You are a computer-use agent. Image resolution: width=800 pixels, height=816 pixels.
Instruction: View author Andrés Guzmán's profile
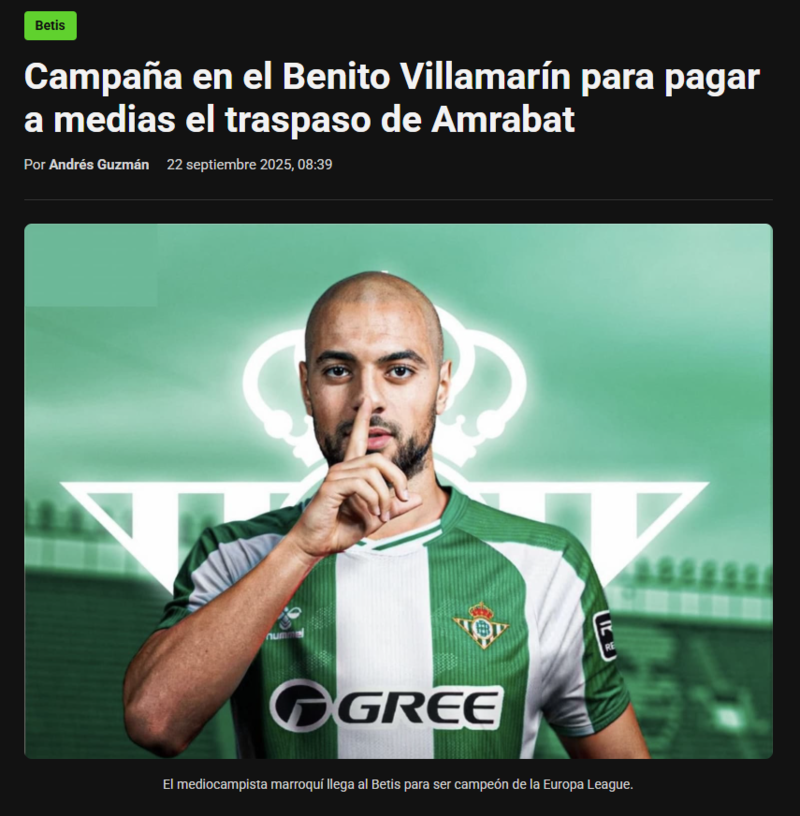(99, 164)
